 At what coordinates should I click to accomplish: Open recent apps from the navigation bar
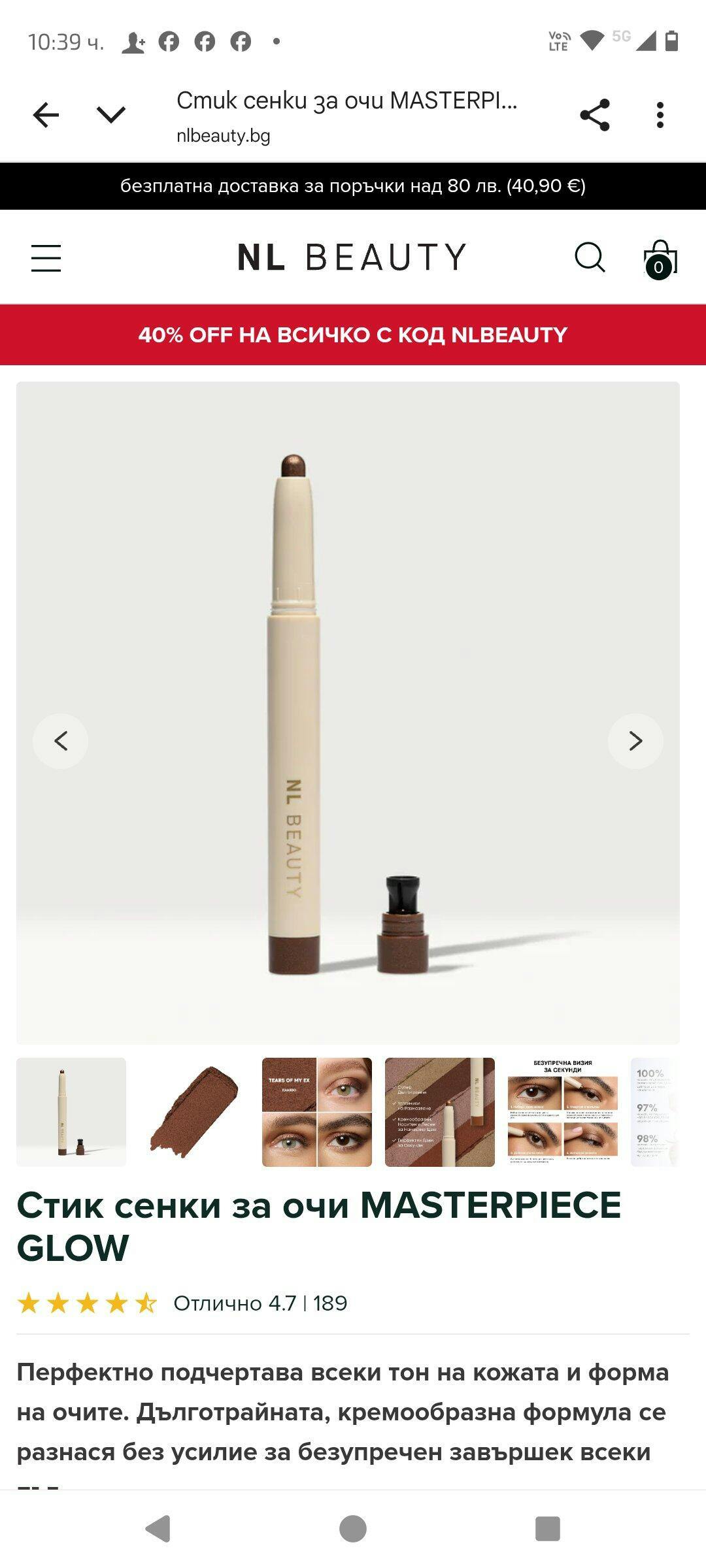(x=548, y=1529)
